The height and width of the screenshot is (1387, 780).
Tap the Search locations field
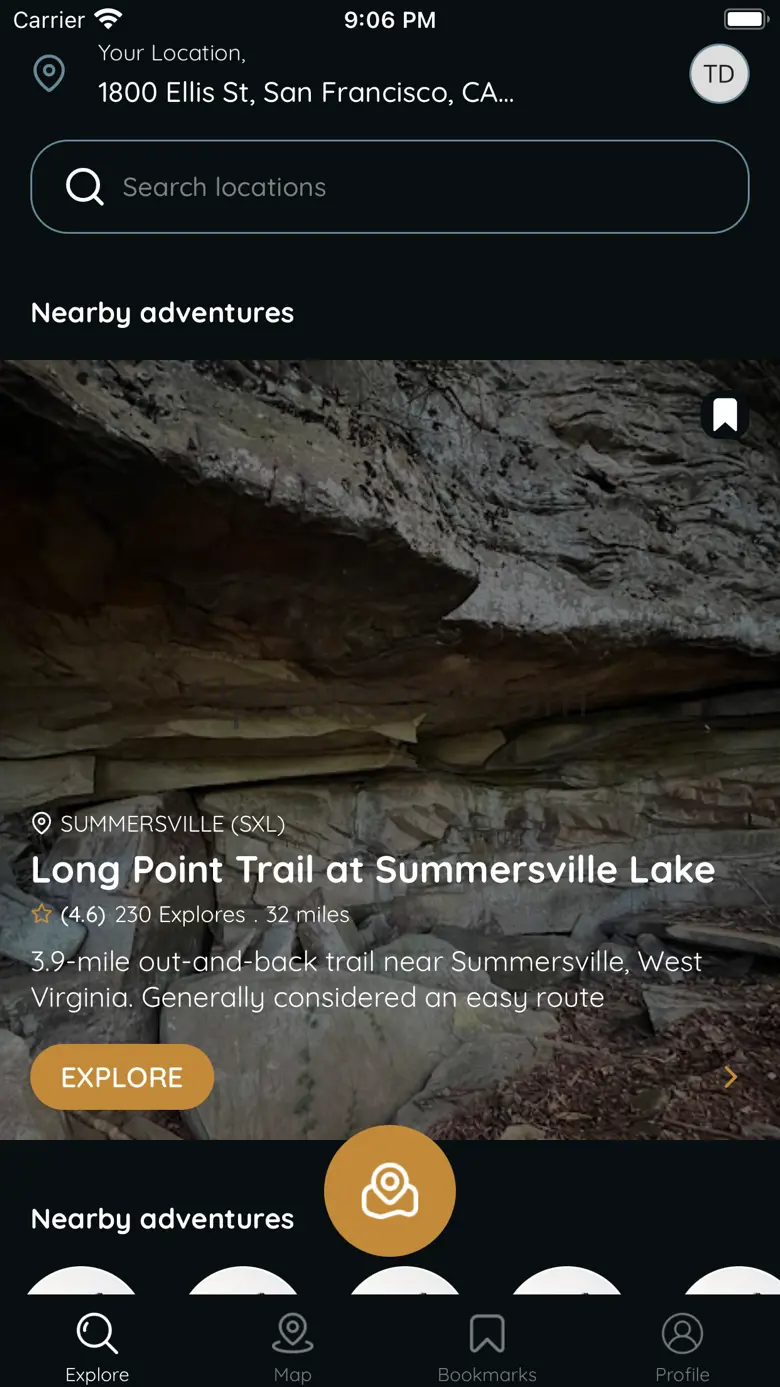tap(390, 187)
